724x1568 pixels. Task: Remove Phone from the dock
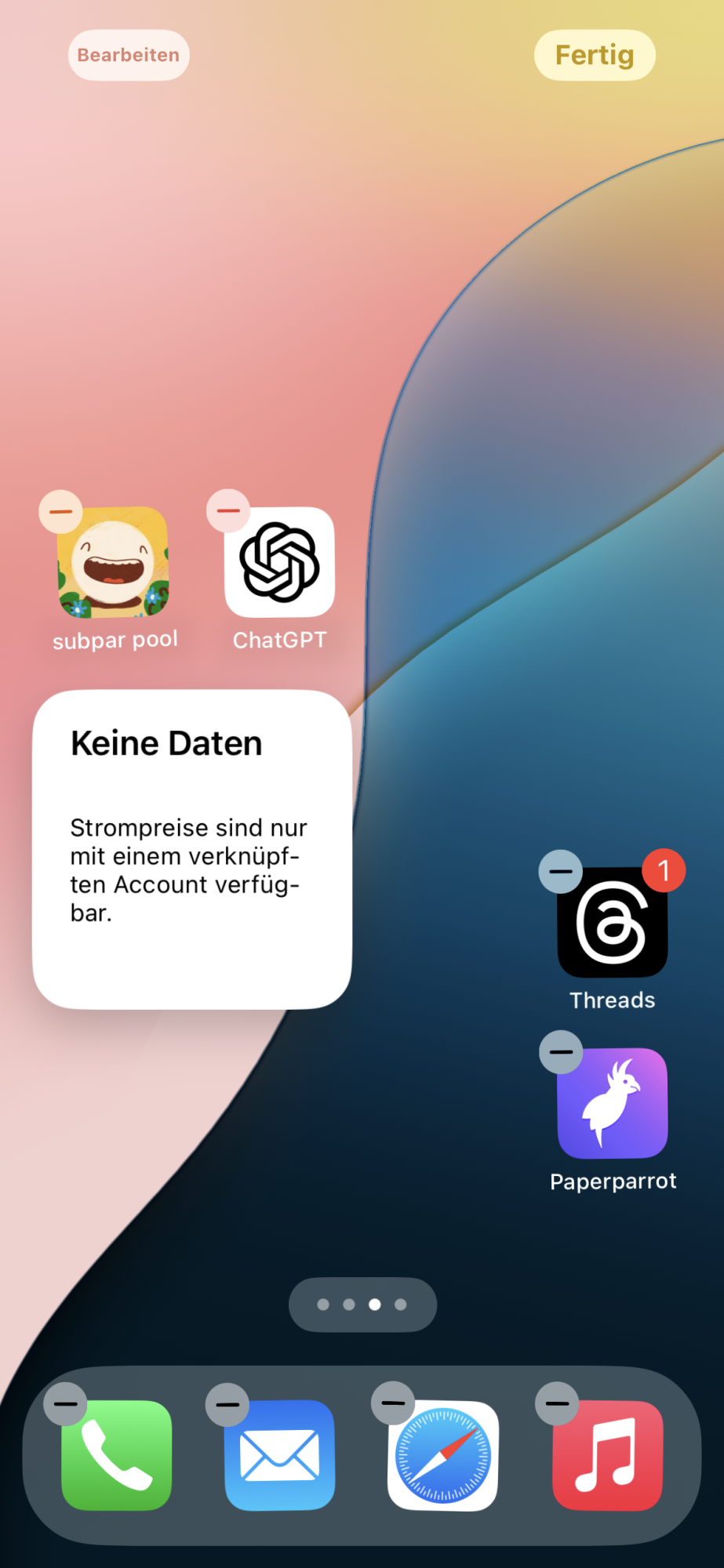pos(66,1403)
